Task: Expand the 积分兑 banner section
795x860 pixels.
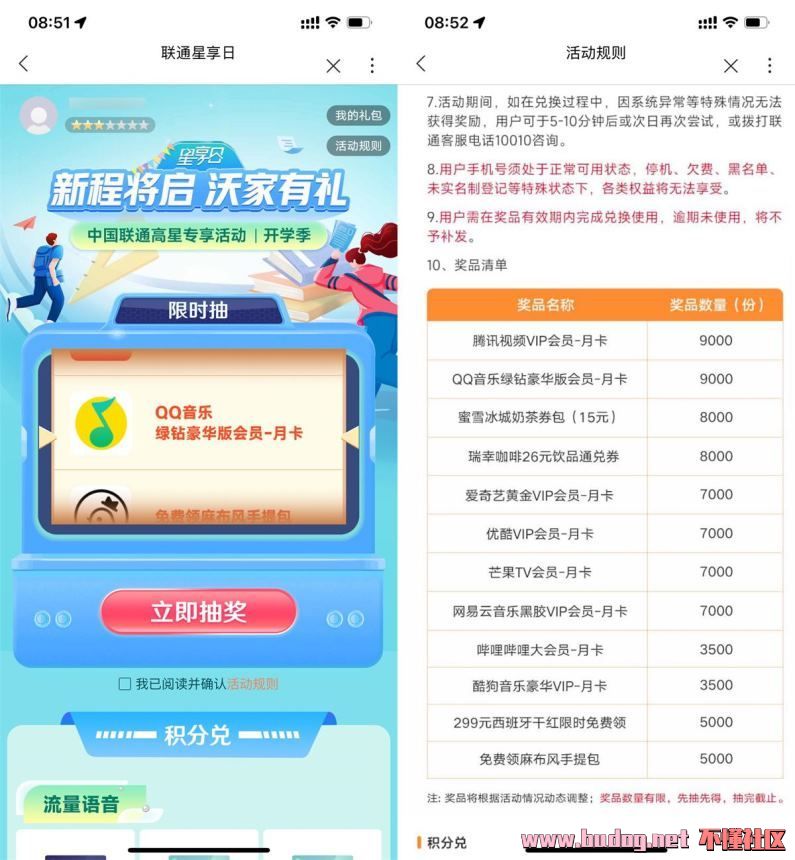Action: click(198, 735)
